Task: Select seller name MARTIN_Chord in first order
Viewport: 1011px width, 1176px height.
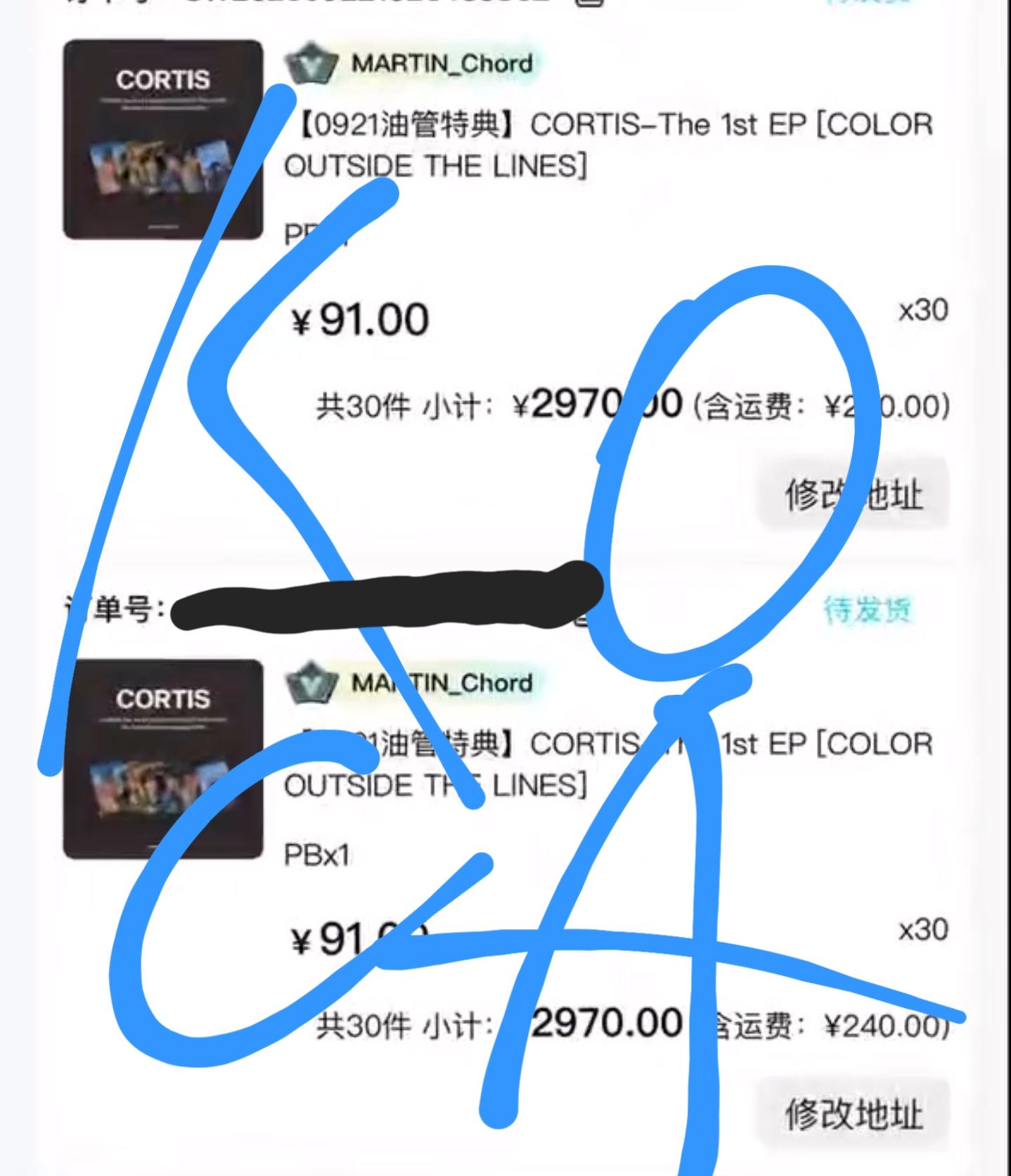Action: pyautogui.click(x=443, y=63)
